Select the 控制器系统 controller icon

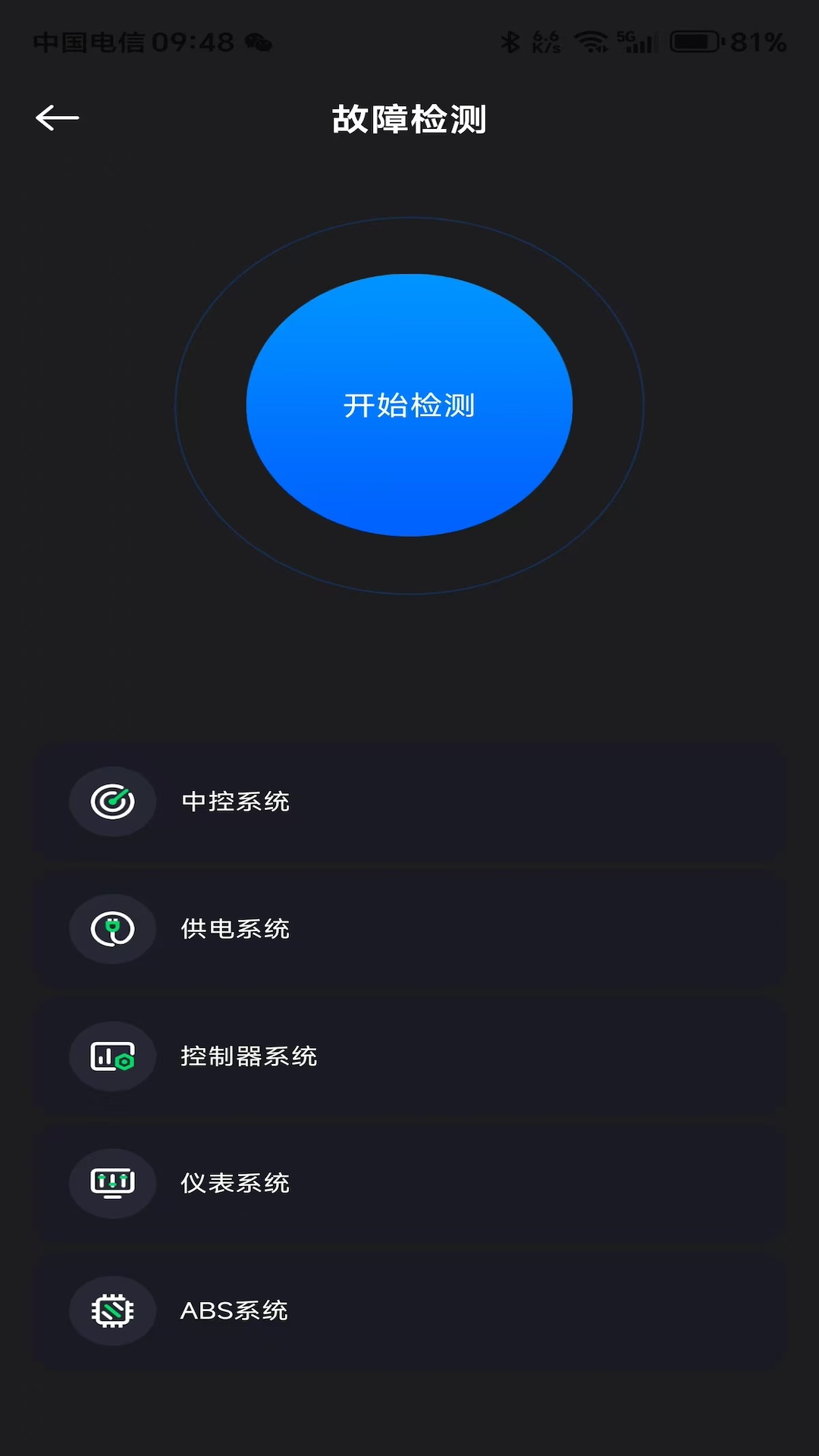click(112, 1056)
